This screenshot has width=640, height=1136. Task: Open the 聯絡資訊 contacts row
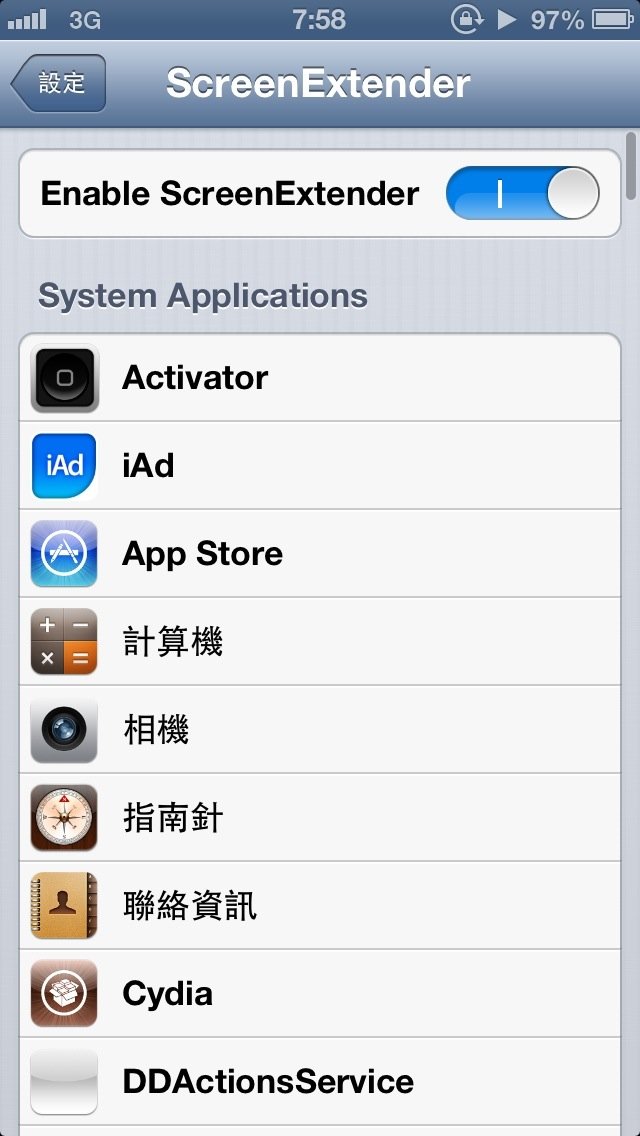pos(320,906)
